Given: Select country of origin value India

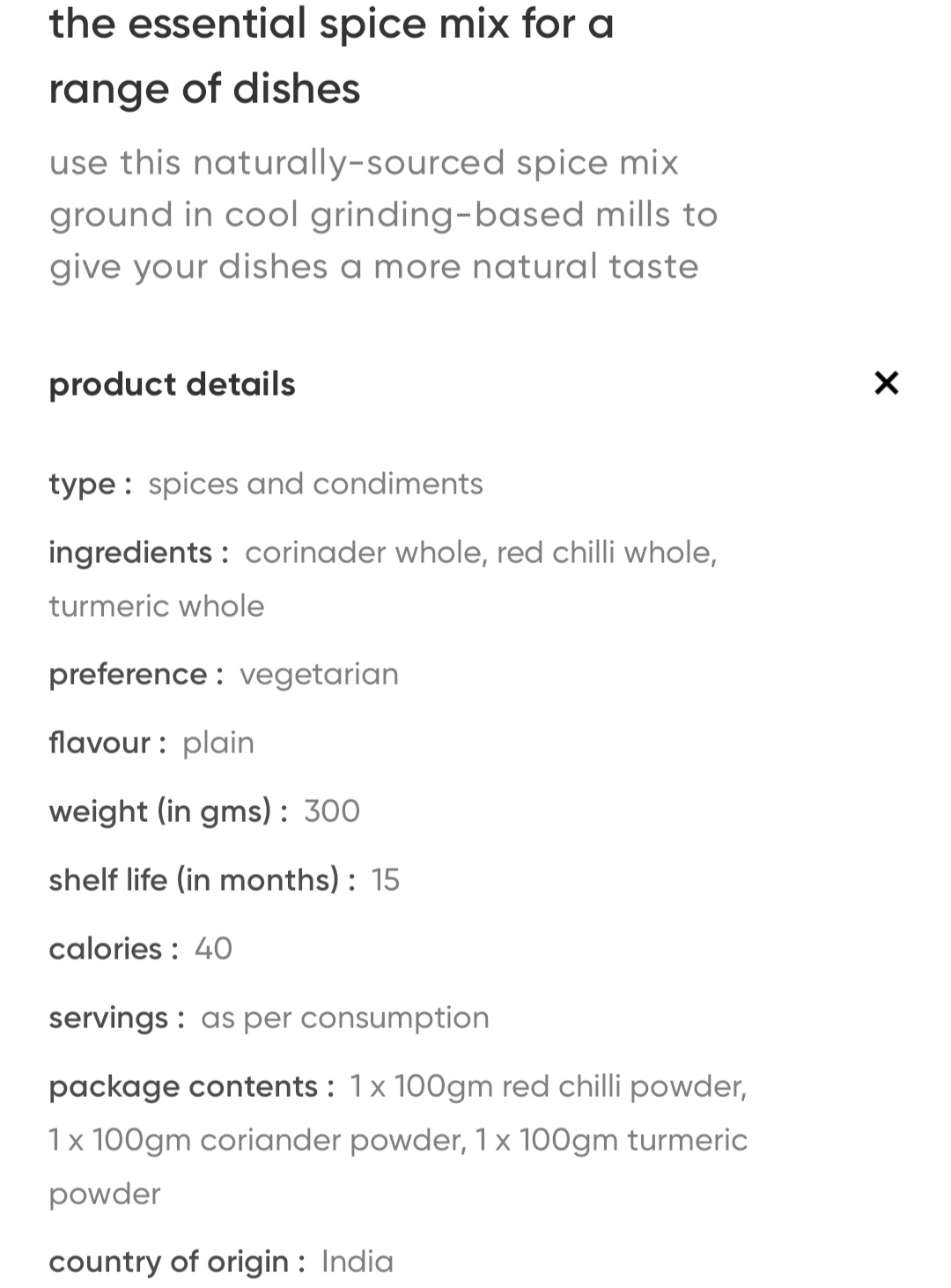Looking at the screenshot, I should click(x=358, y=1262).
